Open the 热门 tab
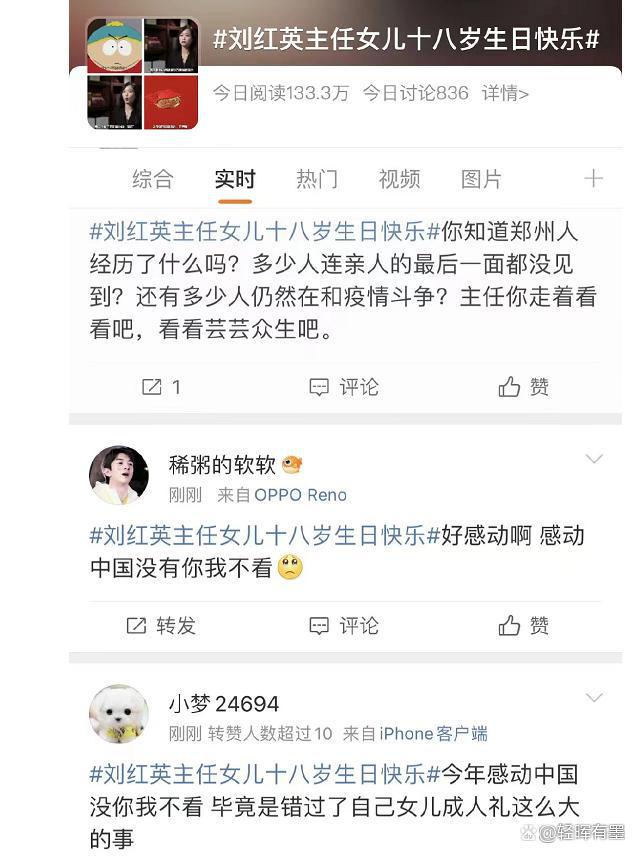 click(316, 179)
